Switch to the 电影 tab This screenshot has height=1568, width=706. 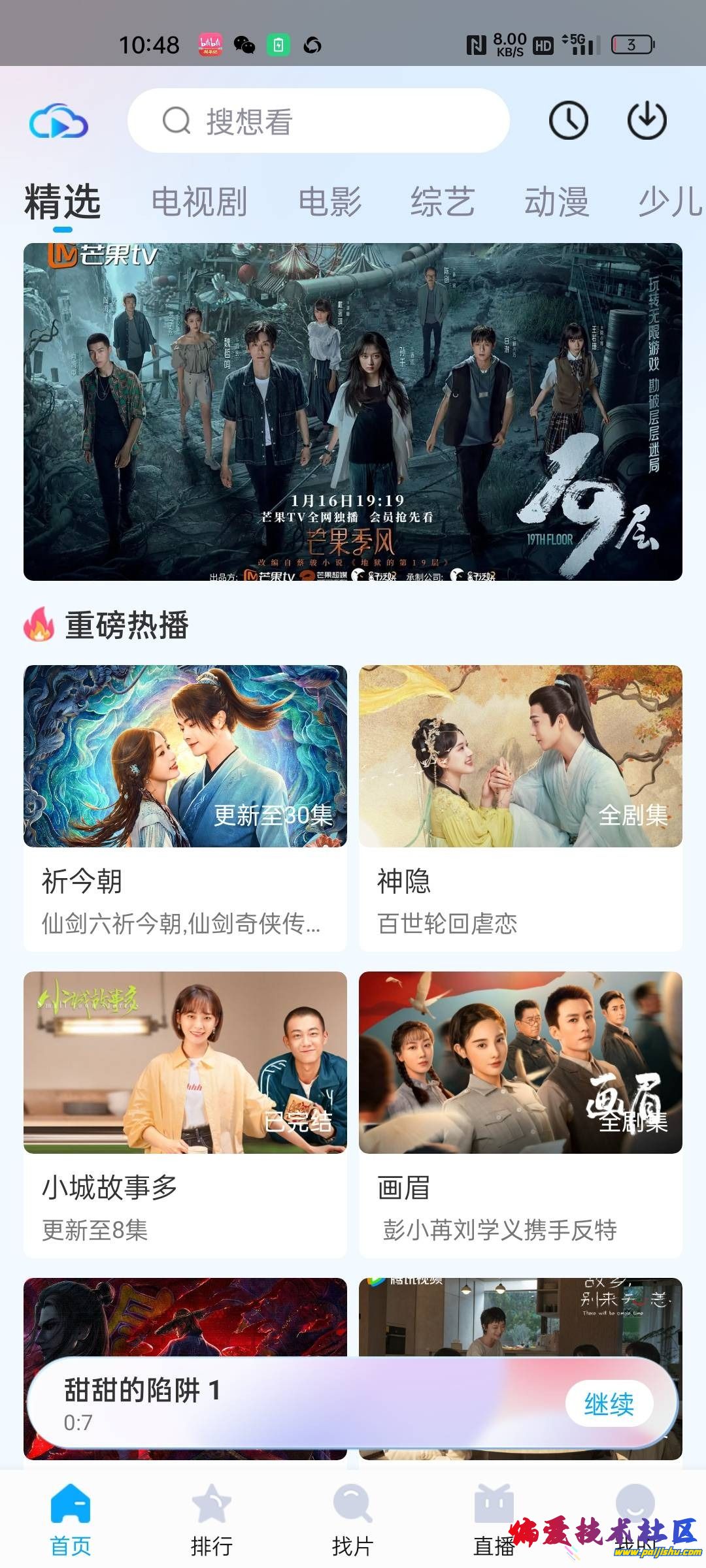pyautogui.click(x=330, y=201)
